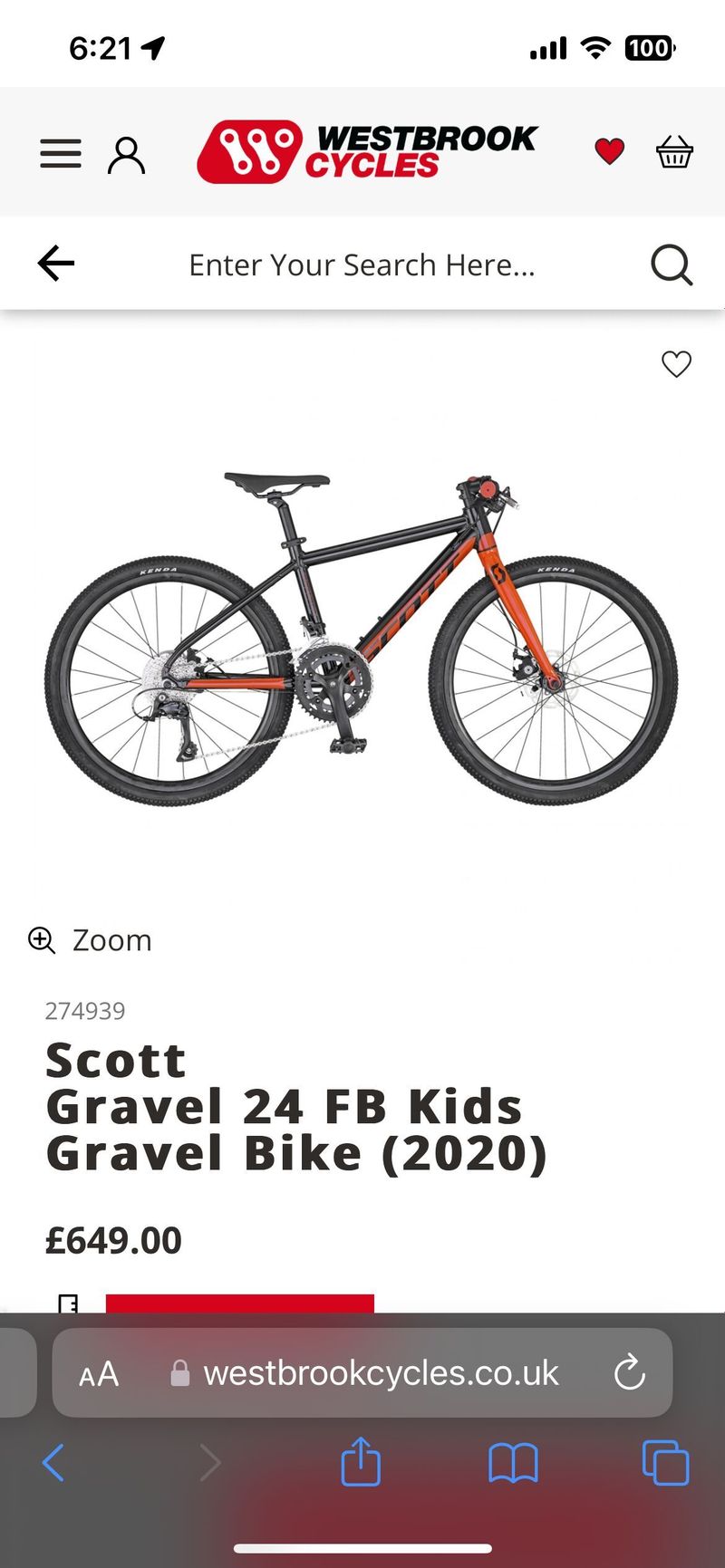Open the hamburger menu
725x1568 pixels.
(61, 154)
